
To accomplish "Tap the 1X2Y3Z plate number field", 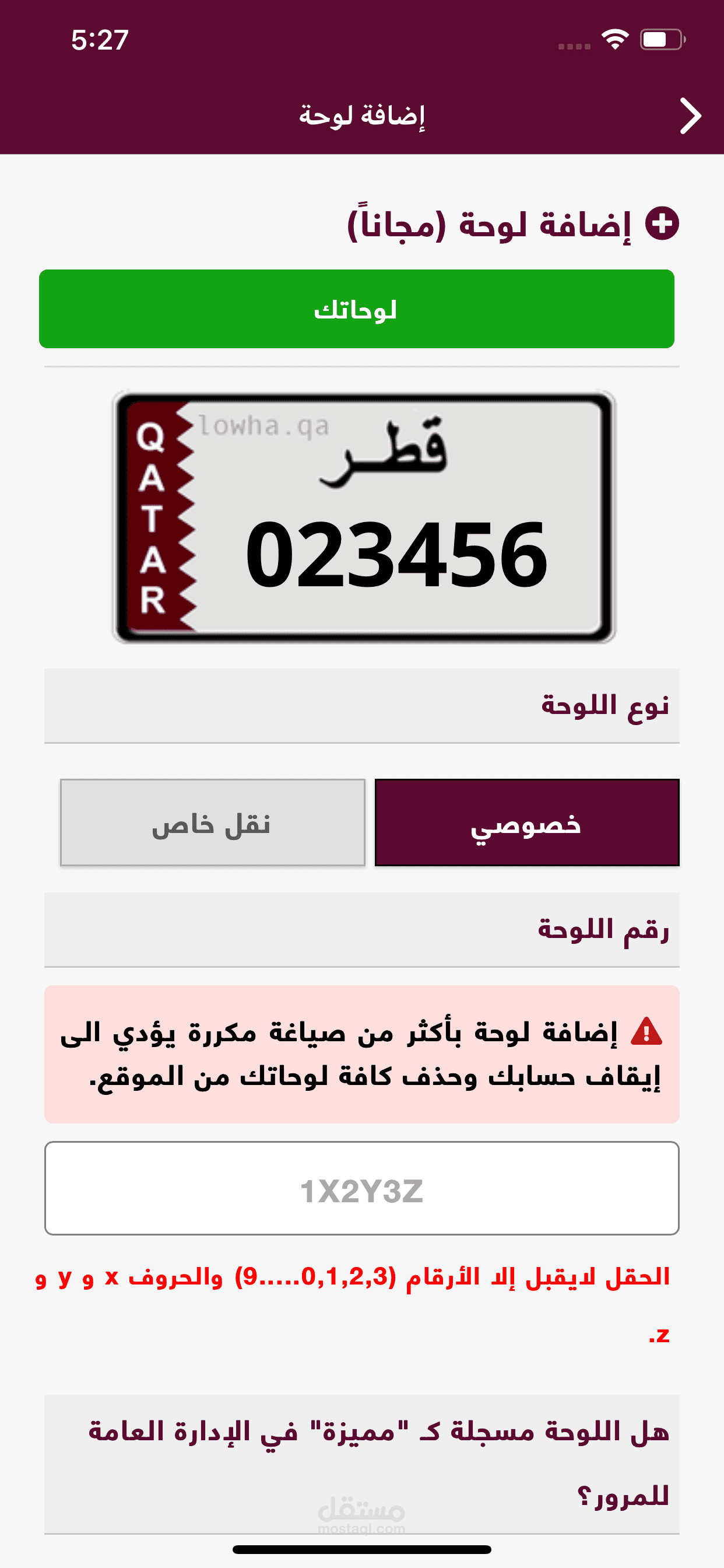I will (x=362, y=1188).
